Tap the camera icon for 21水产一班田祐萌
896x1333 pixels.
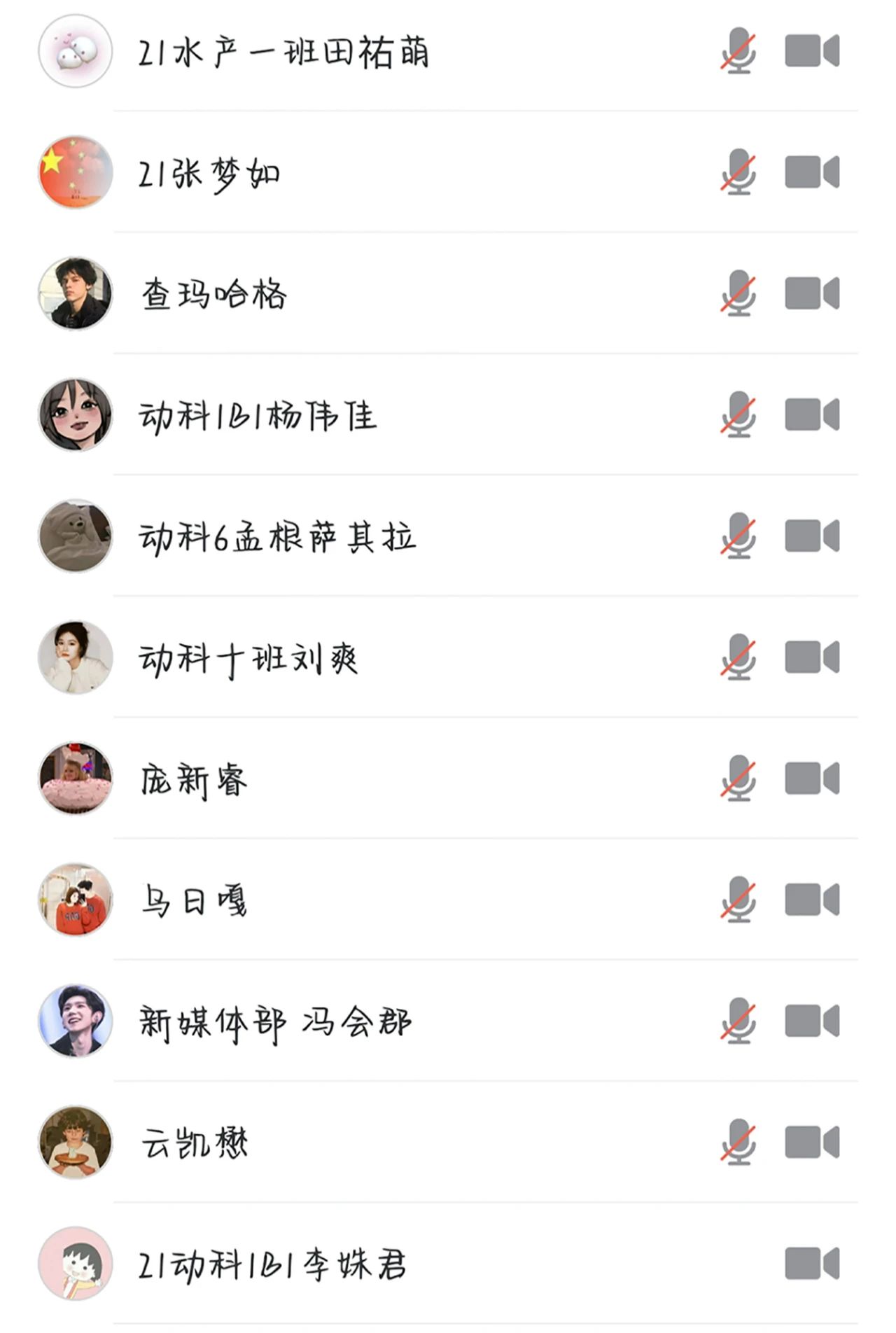pos(811,51)
